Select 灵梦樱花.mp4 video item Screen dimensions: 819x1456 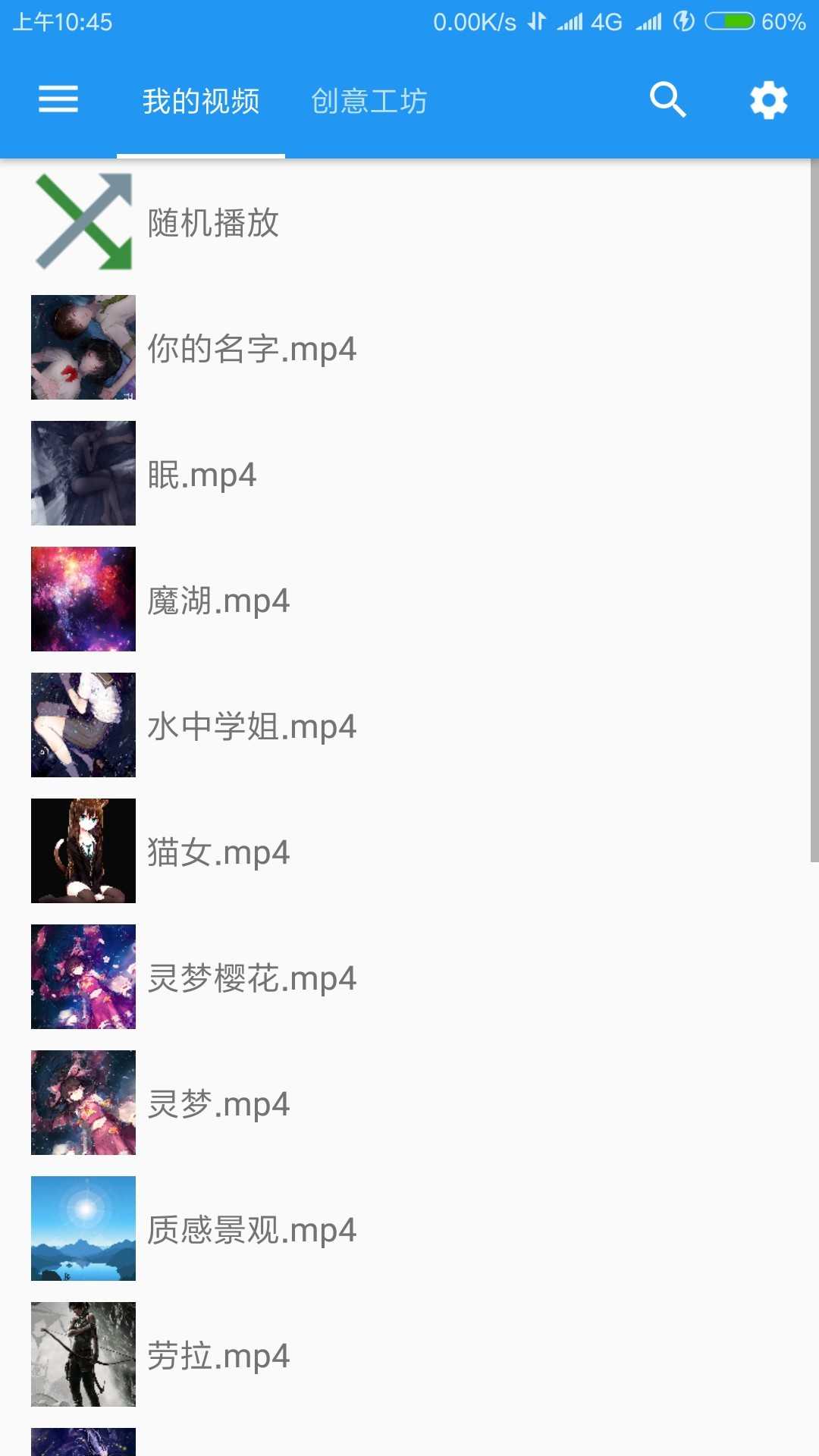250,976
